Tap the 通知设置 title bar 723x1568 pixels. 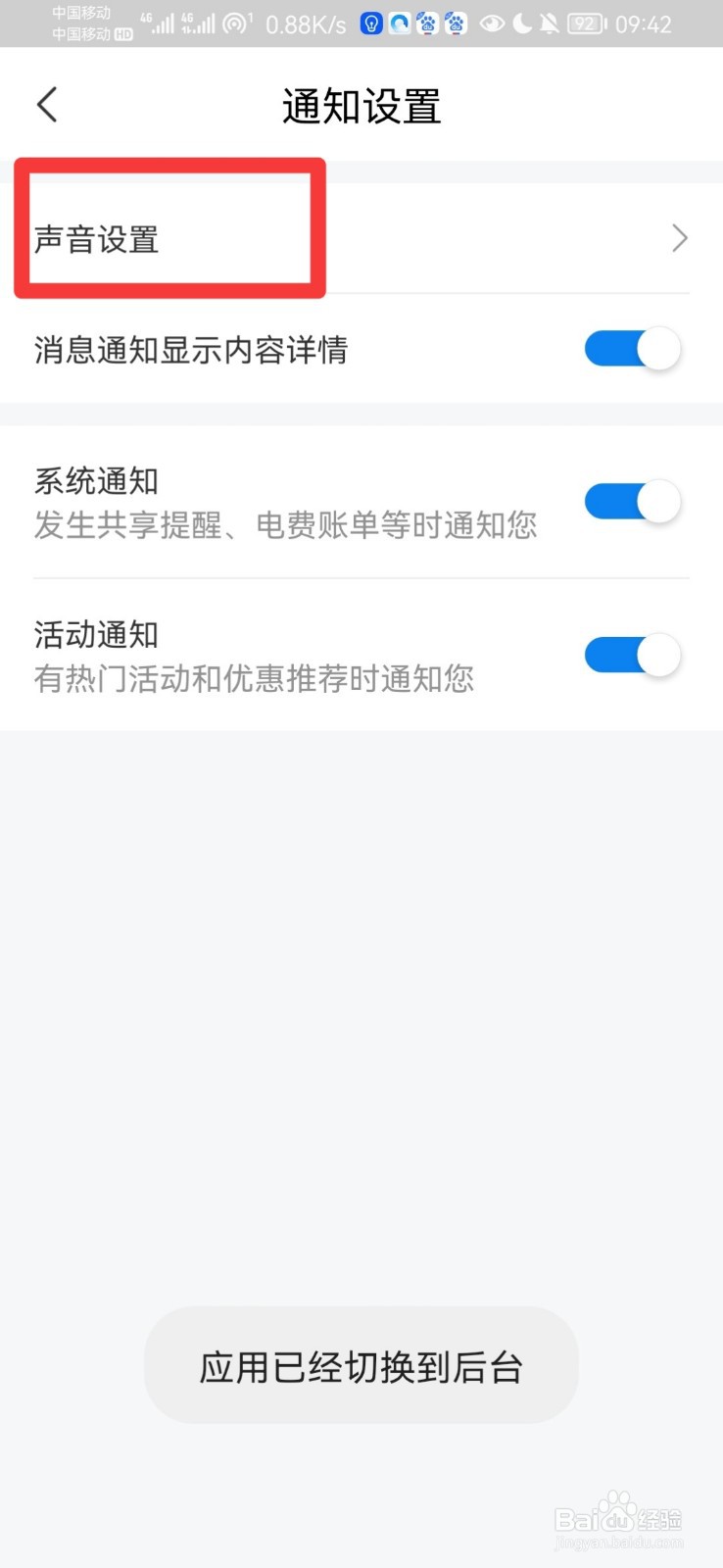click(361, 106)
